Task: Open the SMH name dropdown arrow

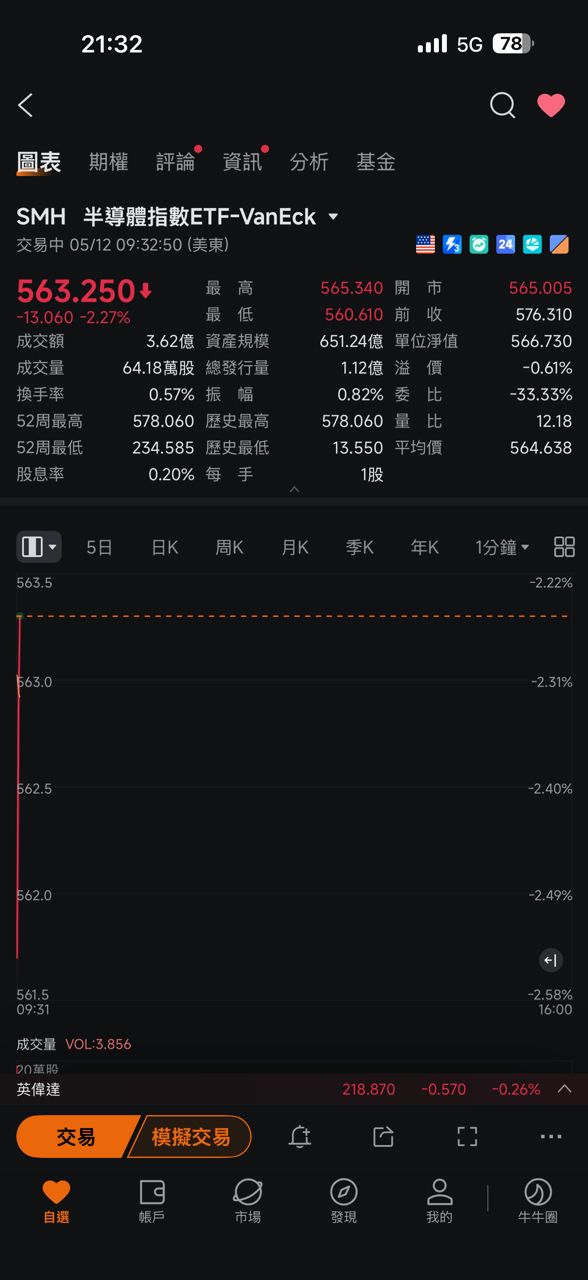Action: (333, 217)
